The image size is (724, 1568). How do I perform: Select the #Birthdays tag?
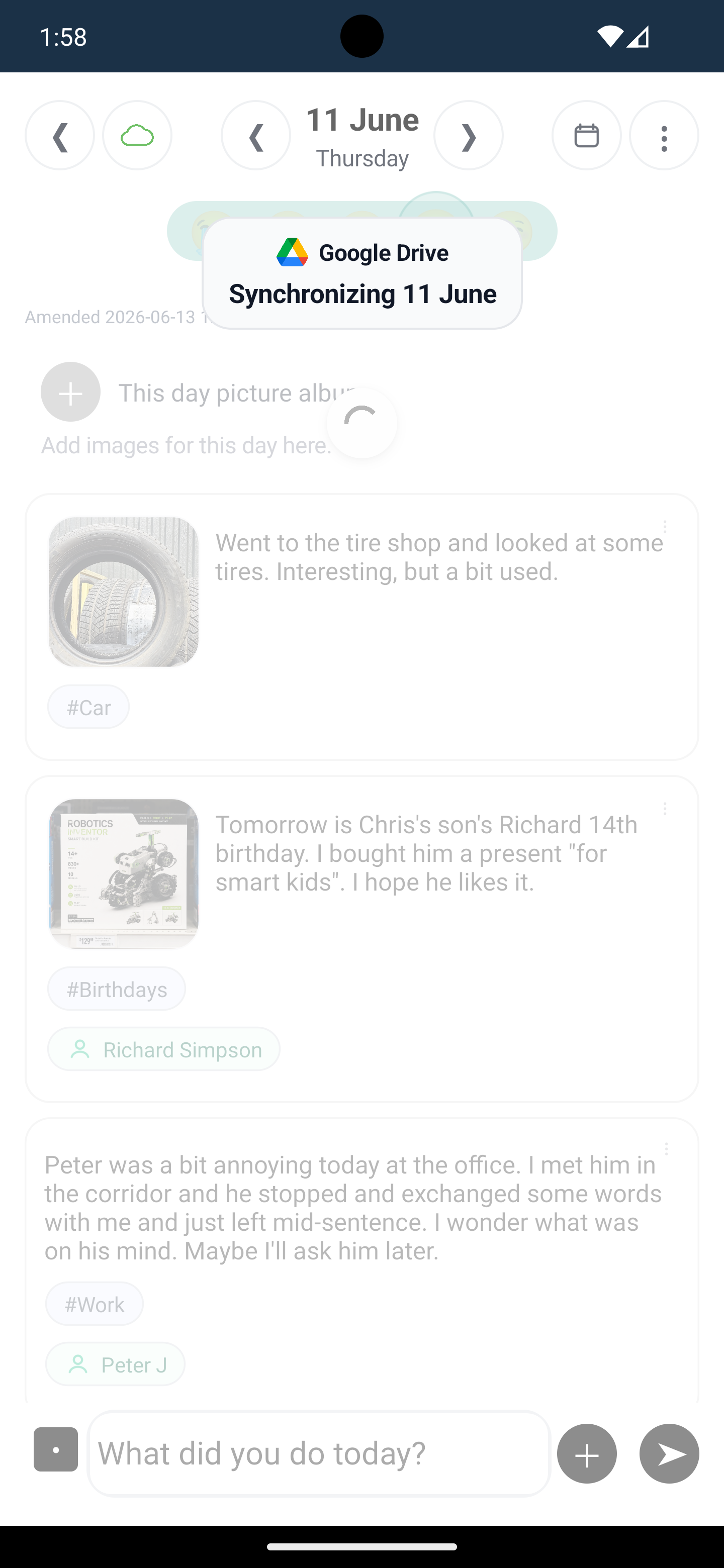click(x=116, y=989)
